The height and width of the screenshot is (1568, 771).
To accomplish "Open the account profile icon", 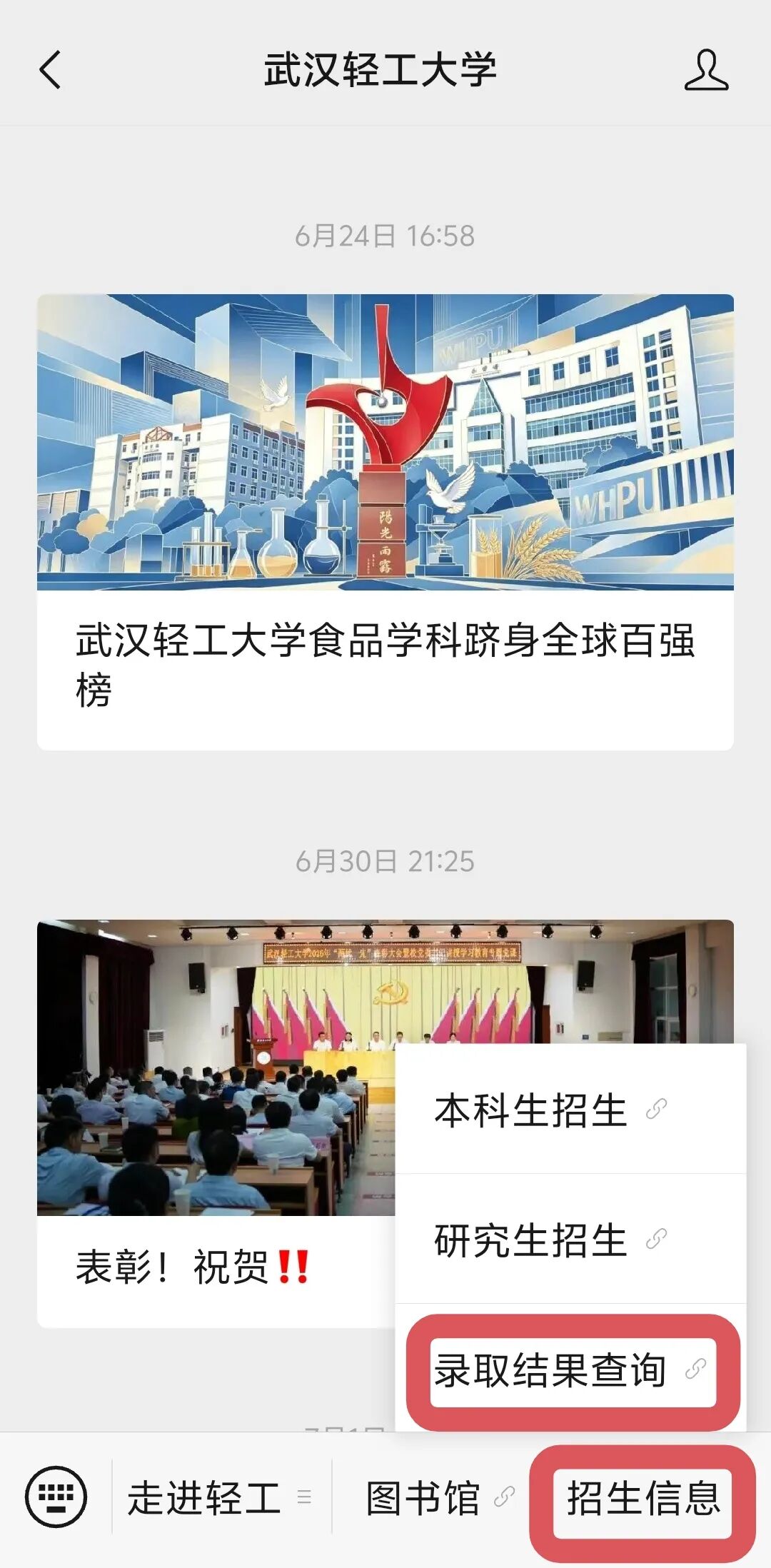I will tap(706, 70).
